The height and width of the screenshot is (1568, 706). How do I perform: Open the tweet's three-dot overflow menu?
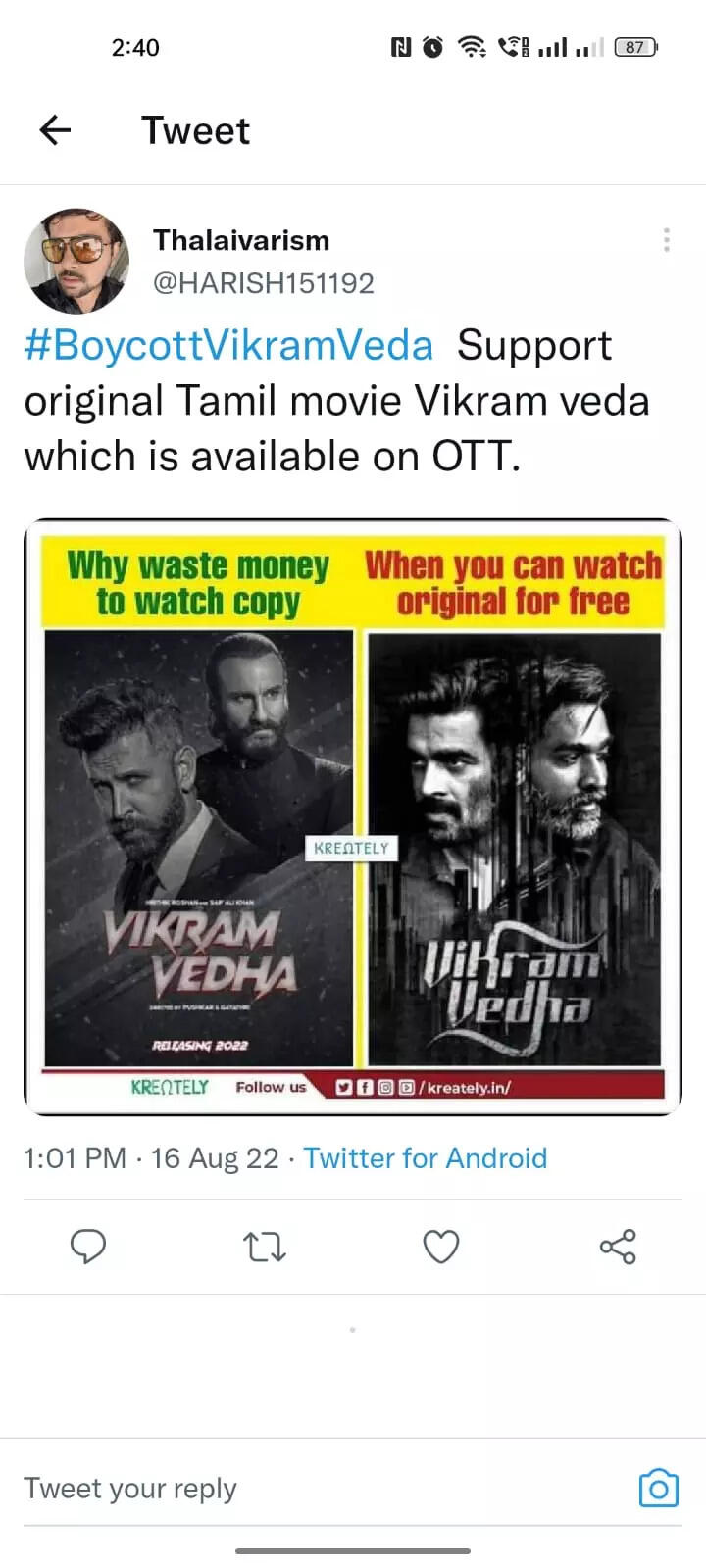666,240
